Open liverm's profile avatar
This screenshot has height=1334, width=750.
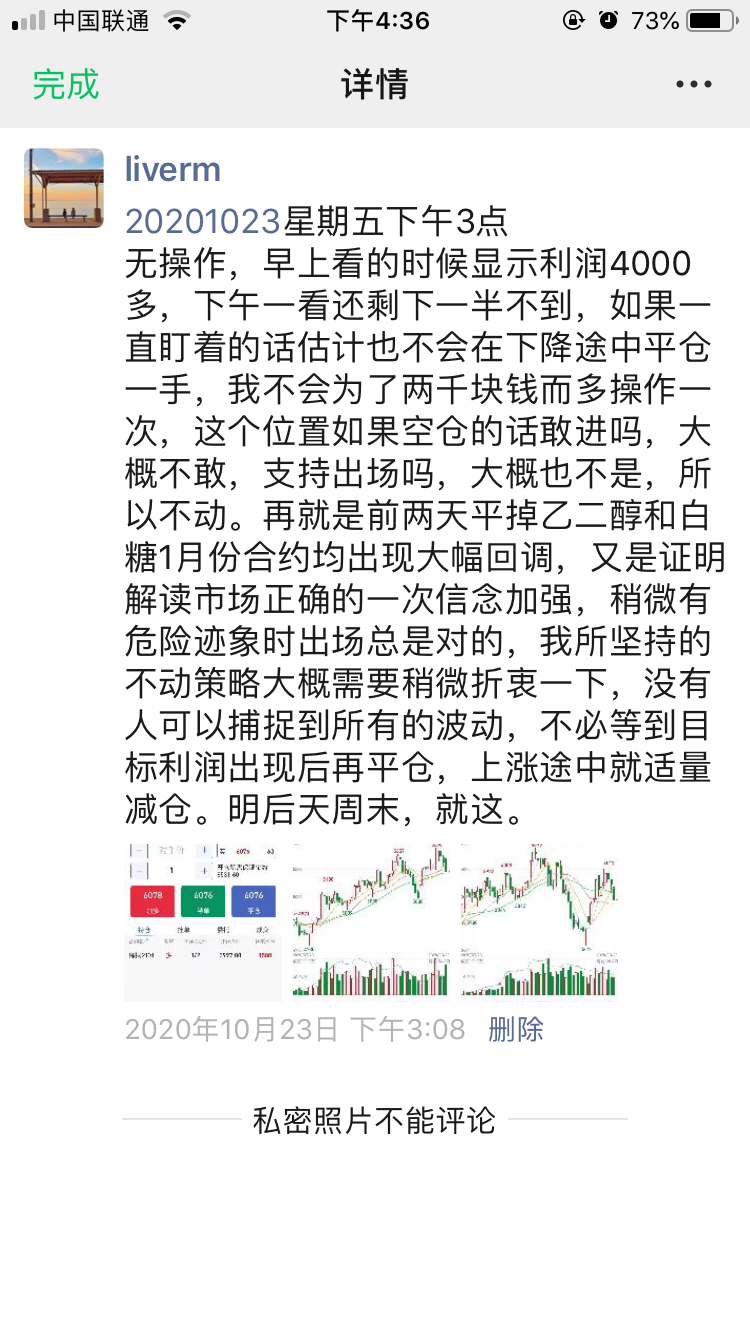click(x=64, y=188)
